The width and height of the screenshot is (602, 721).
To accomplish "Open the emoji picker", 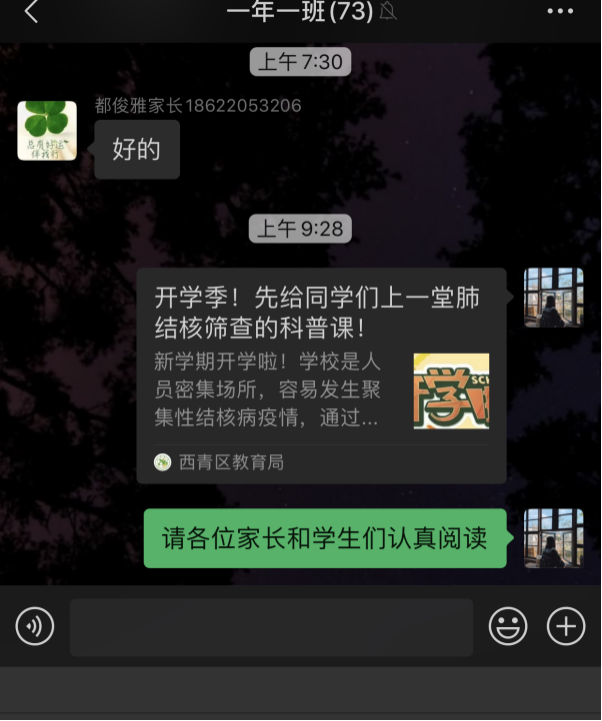I will point(508,627).
